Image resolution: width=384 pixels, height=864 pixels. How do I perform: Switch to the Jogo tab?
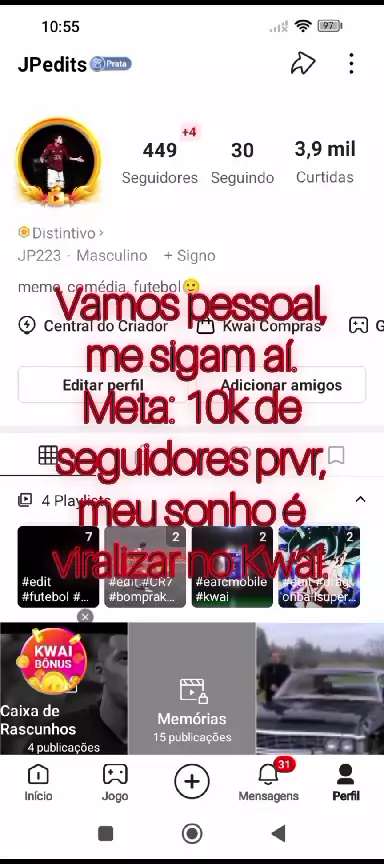[x=115, y=782]
